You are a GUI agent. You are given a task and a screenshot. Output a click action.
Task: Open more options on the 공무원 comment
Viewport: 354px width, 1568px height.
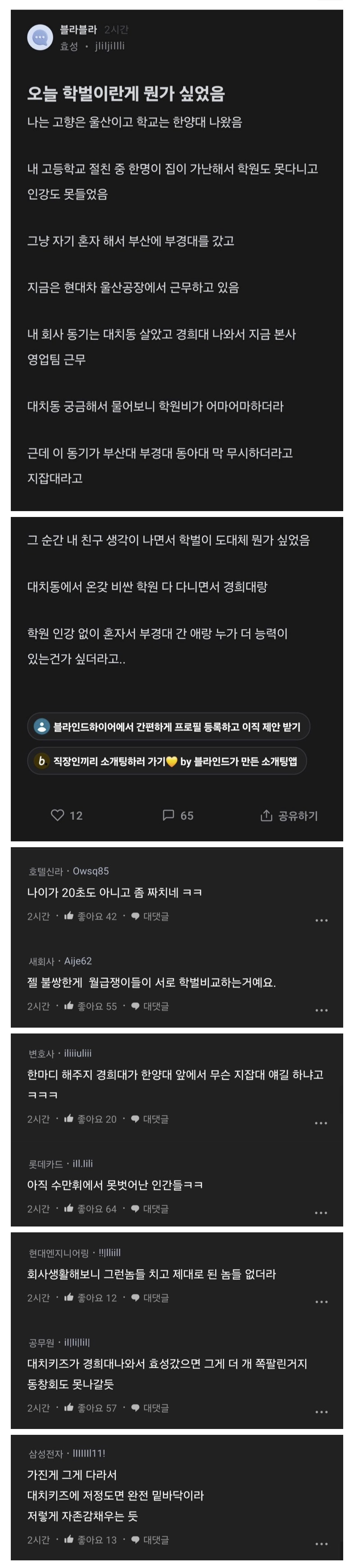(321, 1412)
